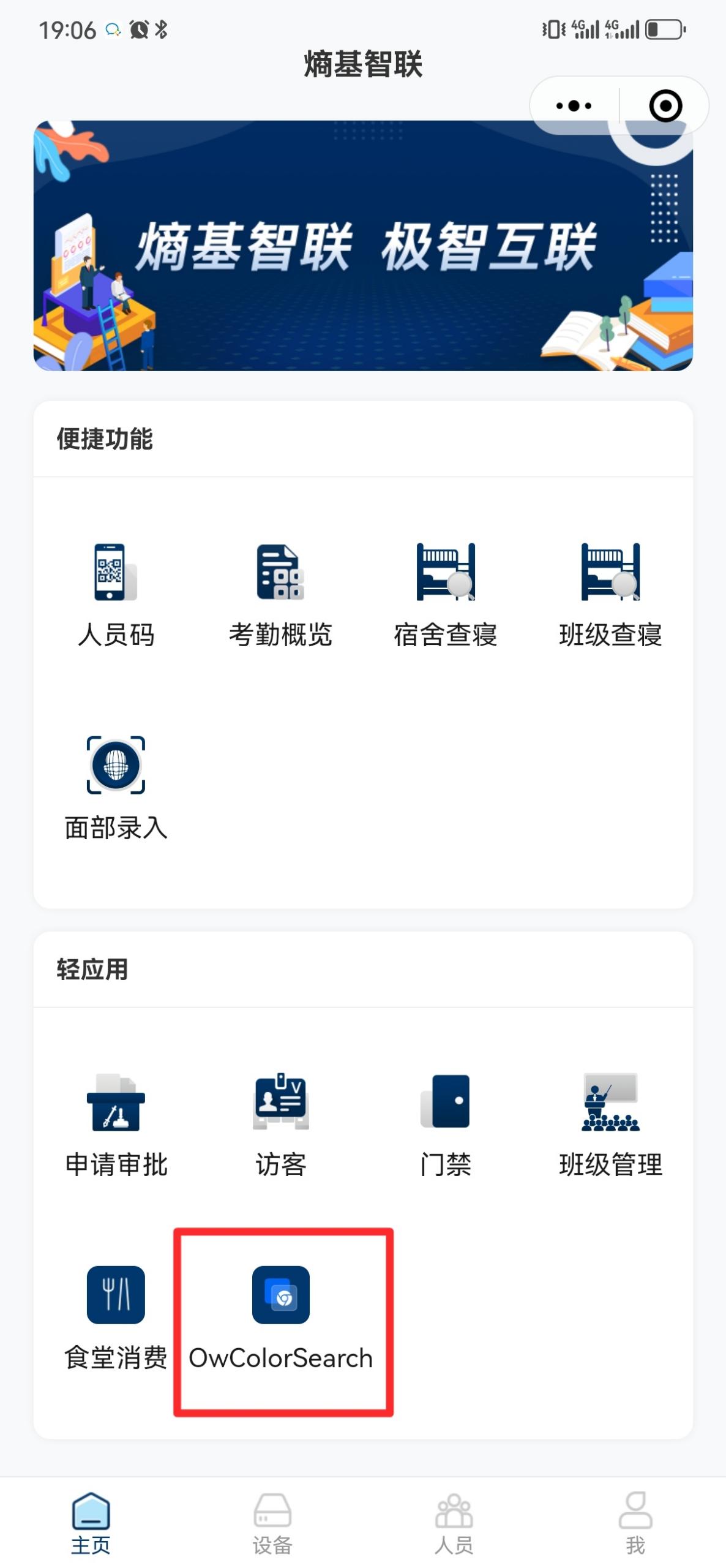The height and width of the screenshot is (1568, 726).
Task: Close the mini program via the circle icon
Action: 665,106
